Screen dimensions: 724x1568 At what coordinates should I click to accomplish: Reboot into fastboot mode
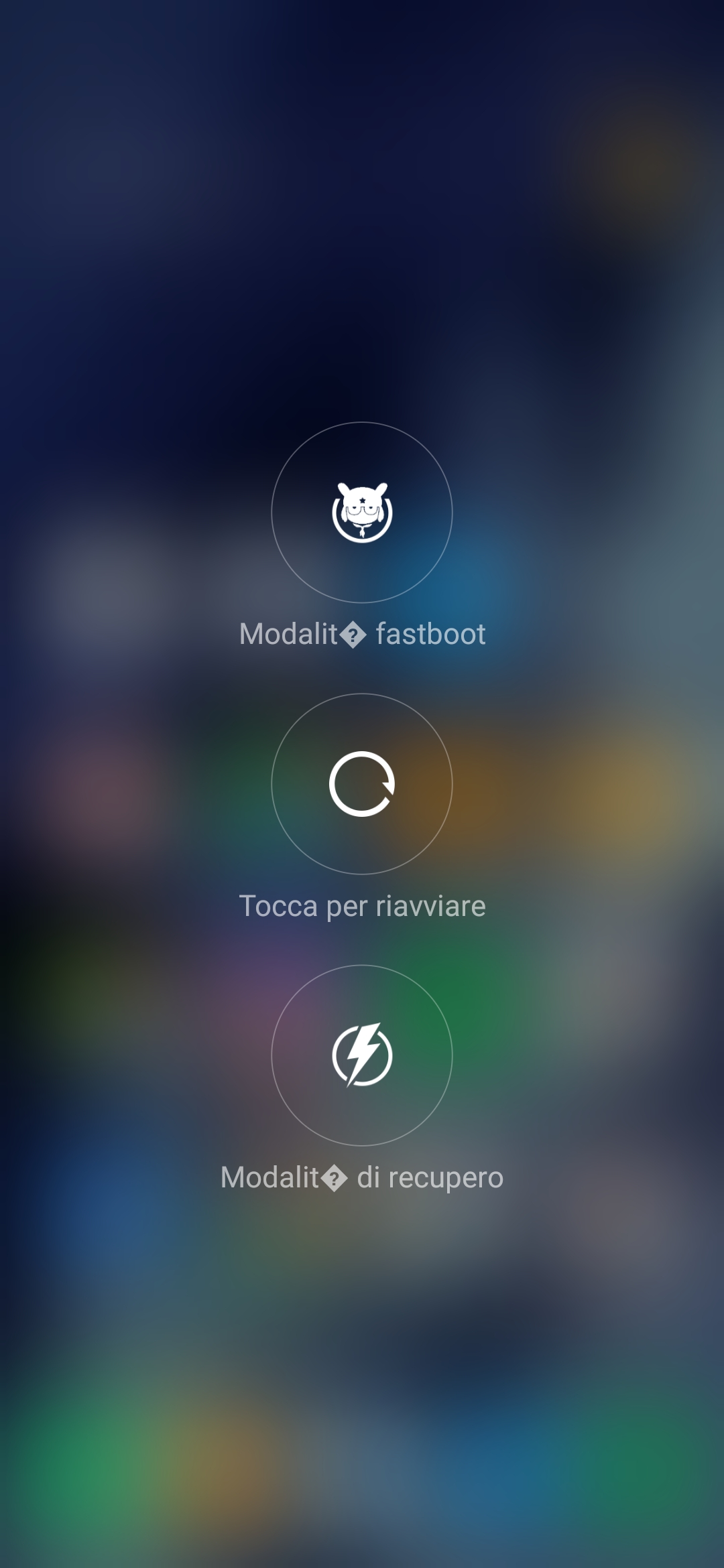point(362,513)
